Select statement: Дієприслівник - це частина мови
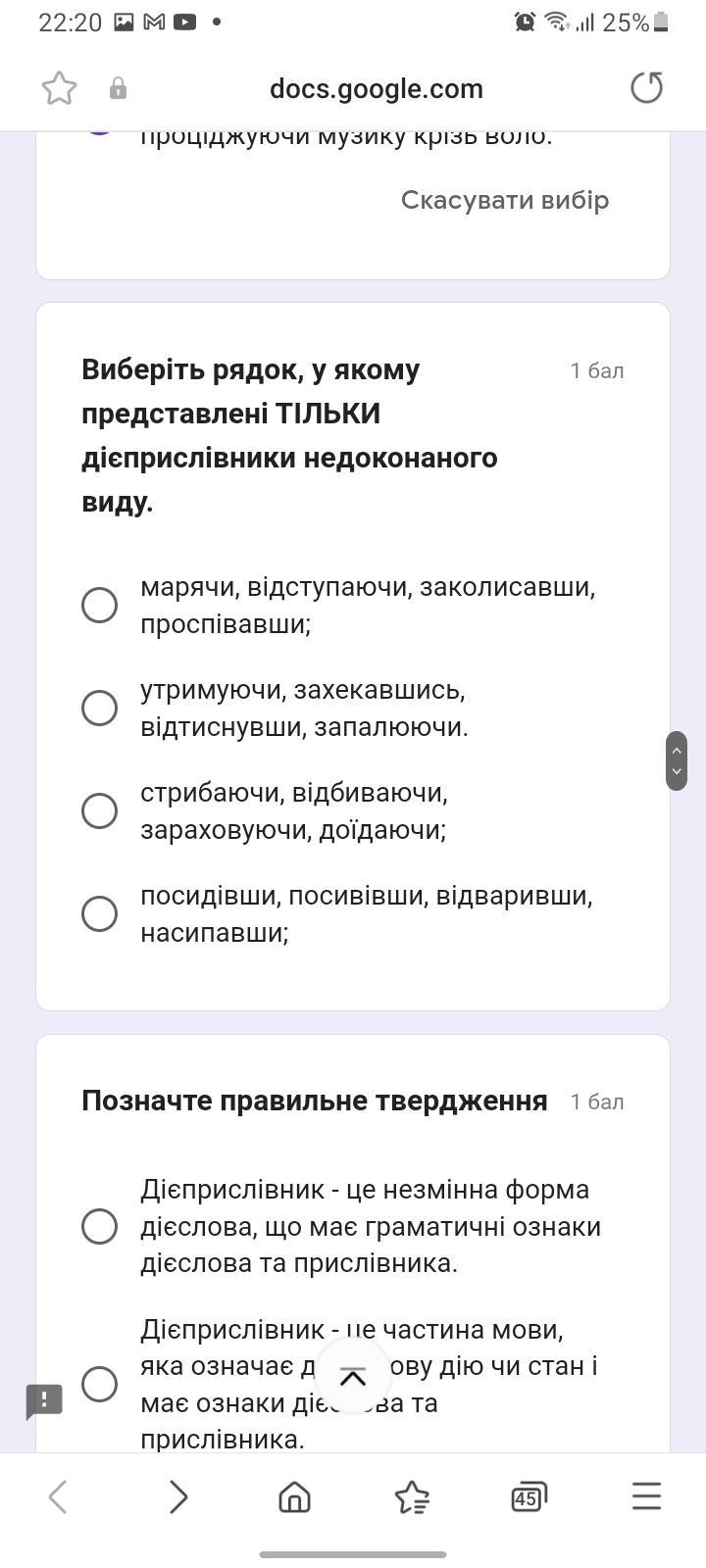The height and width of the screenshot is (1568, 706). (99, 1384)
